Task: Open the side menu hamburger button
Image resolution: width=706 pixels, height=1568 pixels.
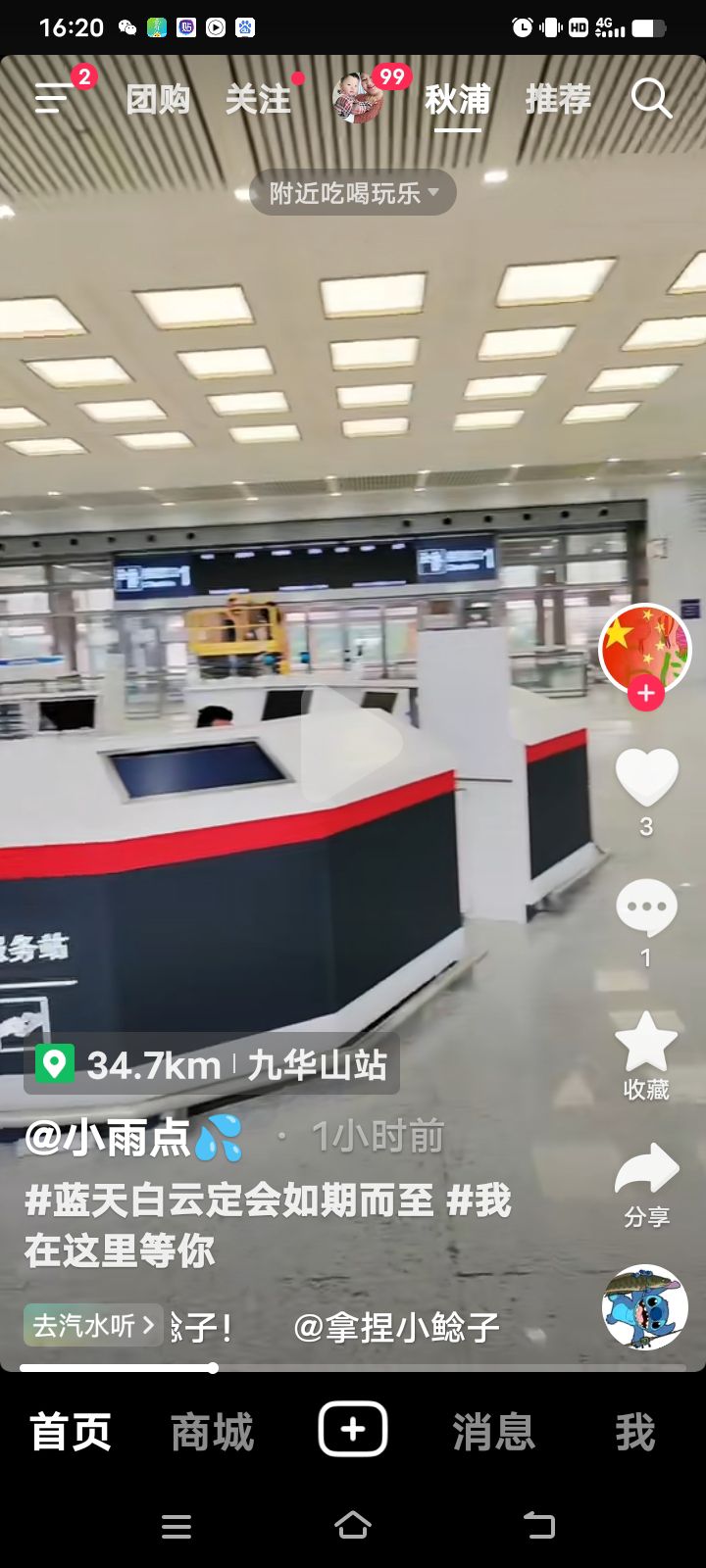Action: click(53, 98)
